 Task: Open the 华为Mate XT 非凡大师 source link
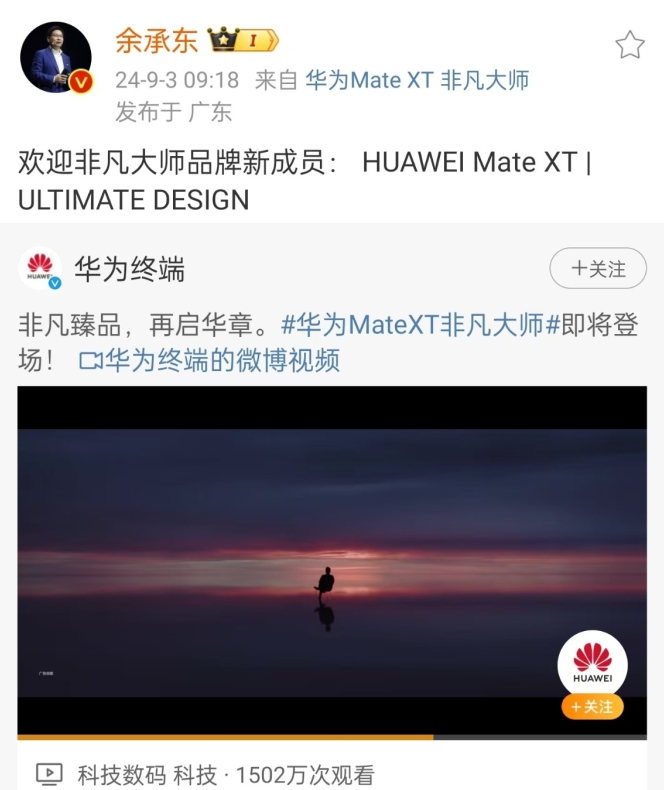point(416,80)
